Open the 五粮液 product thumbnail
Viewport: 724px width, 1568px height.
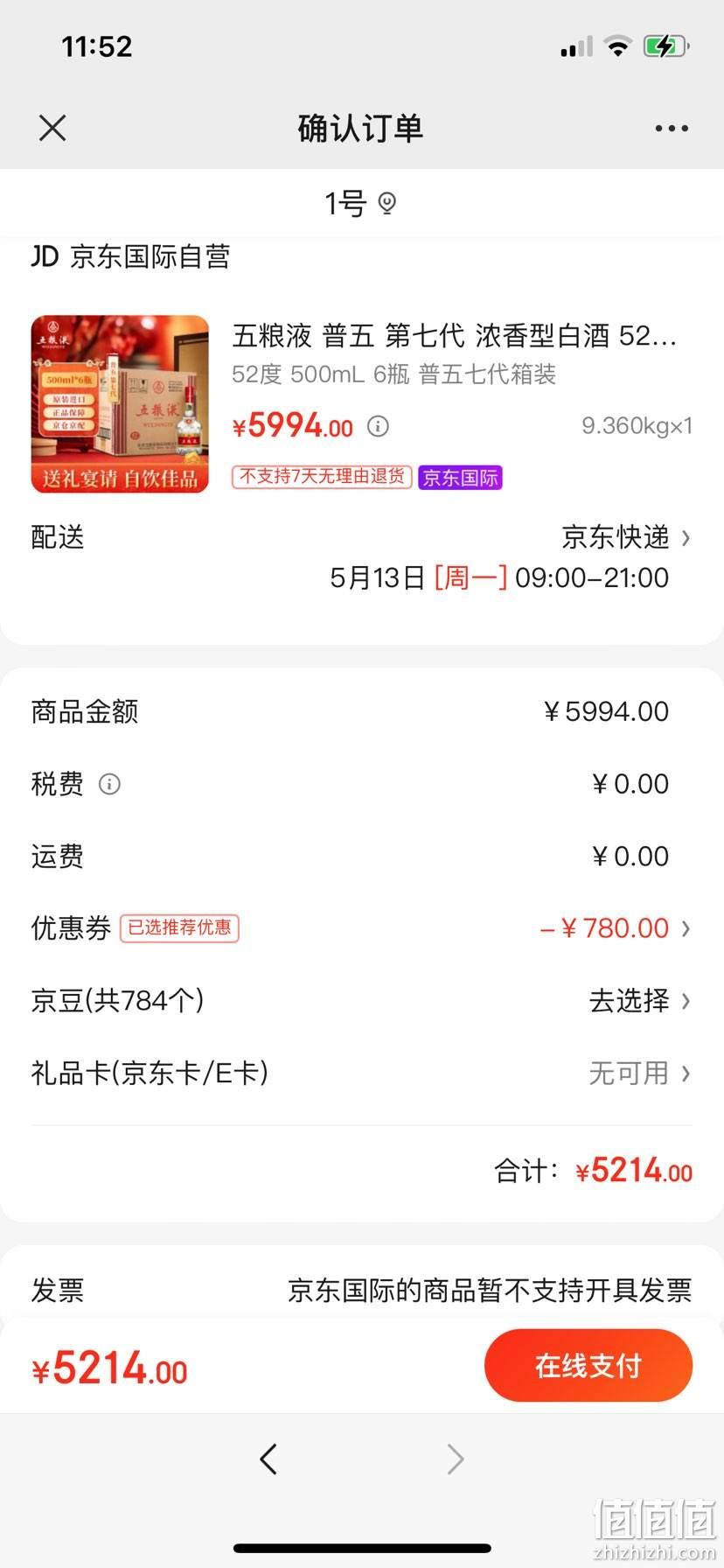120,404
